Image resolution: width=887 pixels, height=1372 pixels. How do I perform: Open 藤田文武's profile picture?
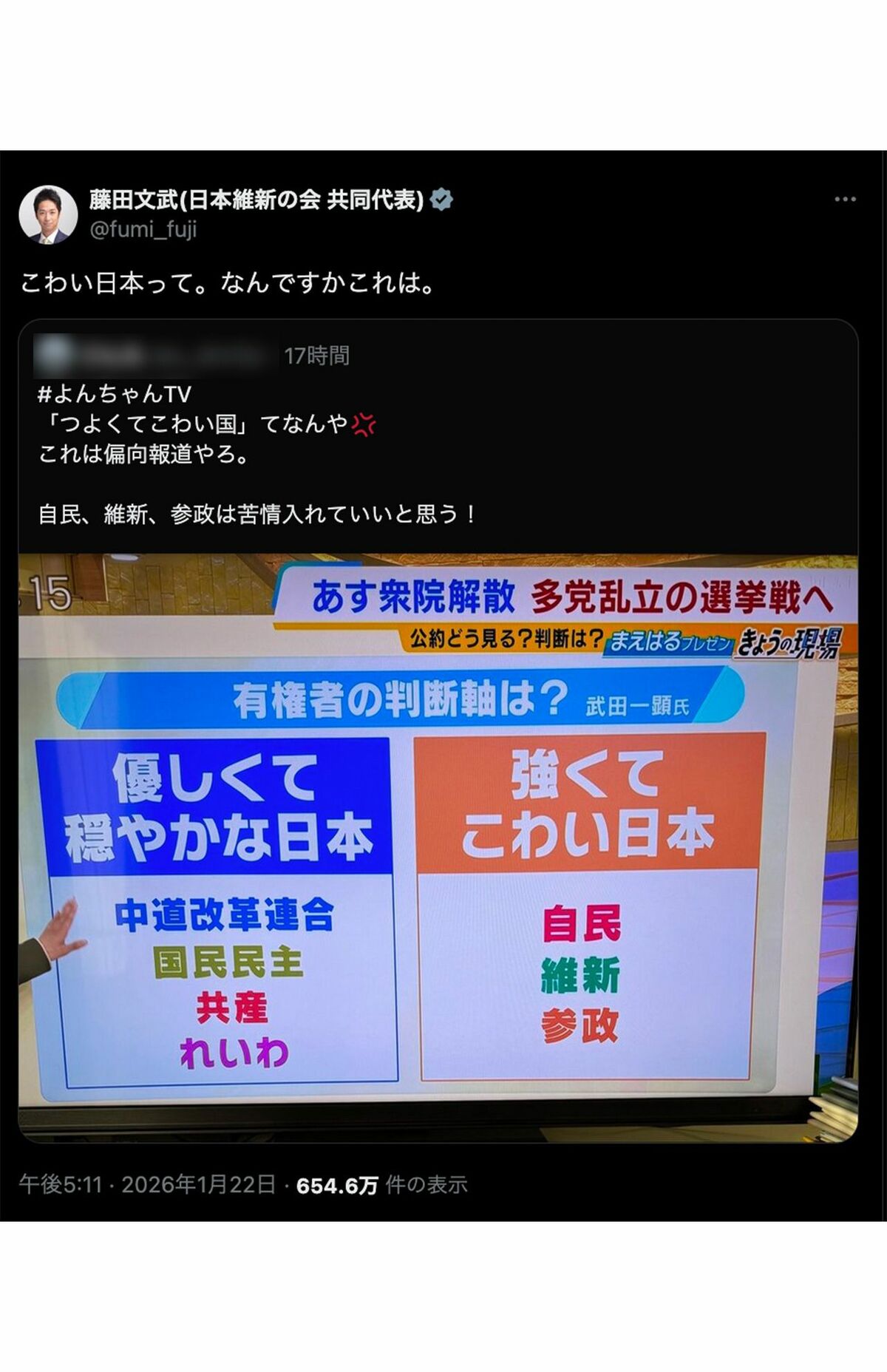coord(48,214)
